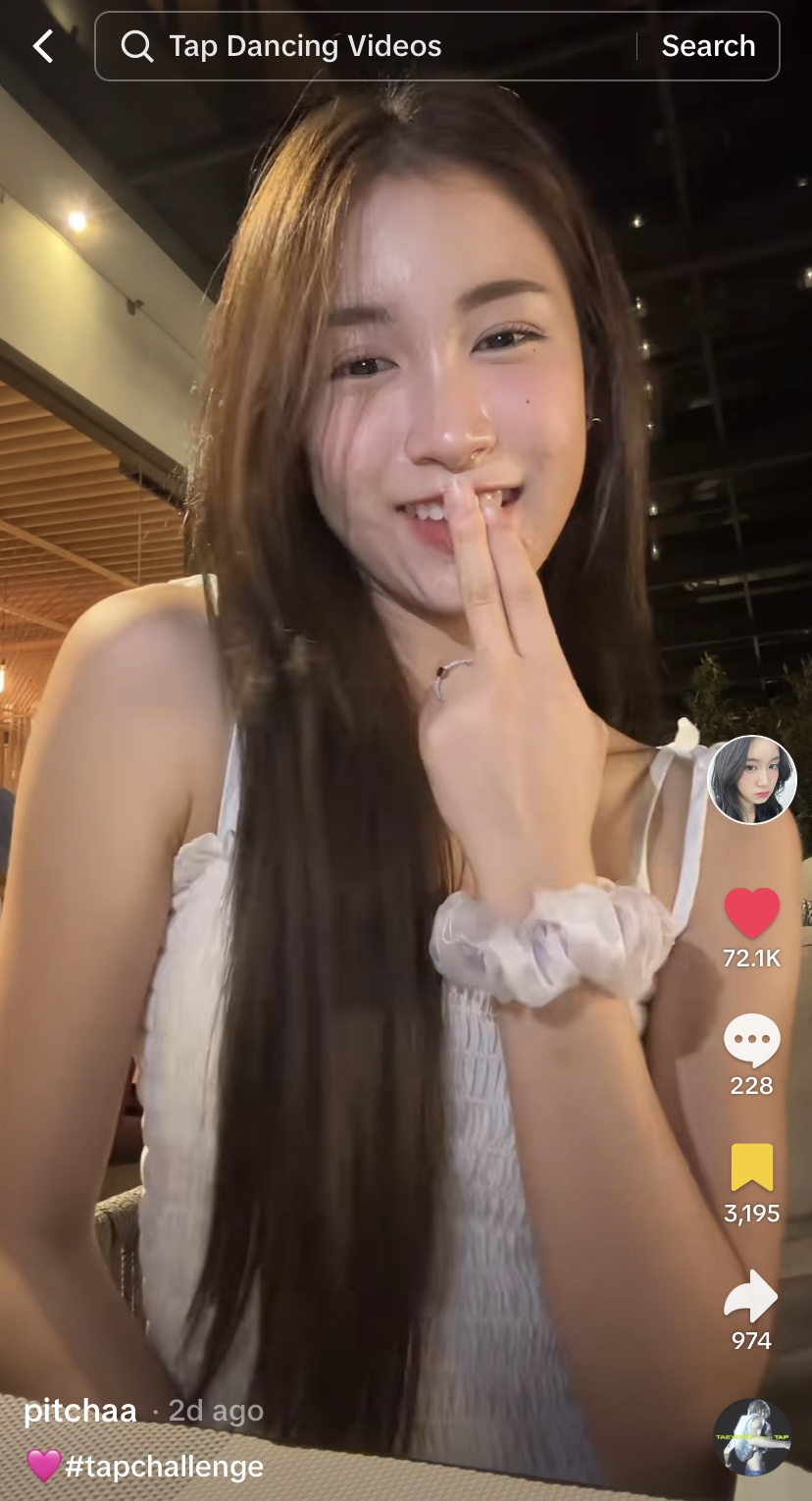This screenshot has width=812, height=1501.
Task: Open the spinning sound disc
Action: pos(752,1437)
